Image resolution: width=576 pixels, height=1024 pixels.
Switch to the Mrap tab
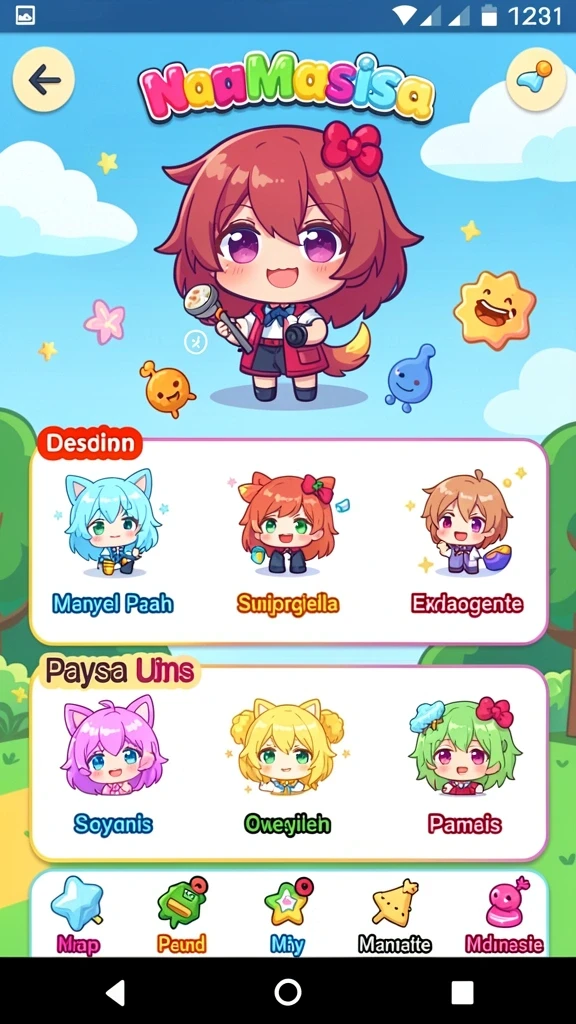pyautogui.click(x=77, y=916)
